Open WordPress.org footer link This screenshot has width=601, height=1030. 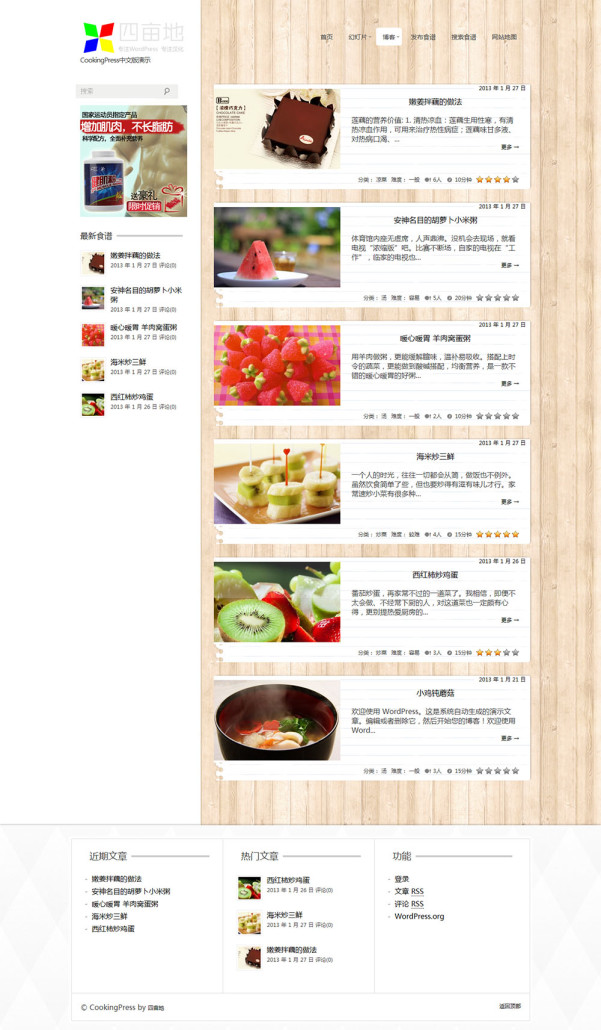419,916
